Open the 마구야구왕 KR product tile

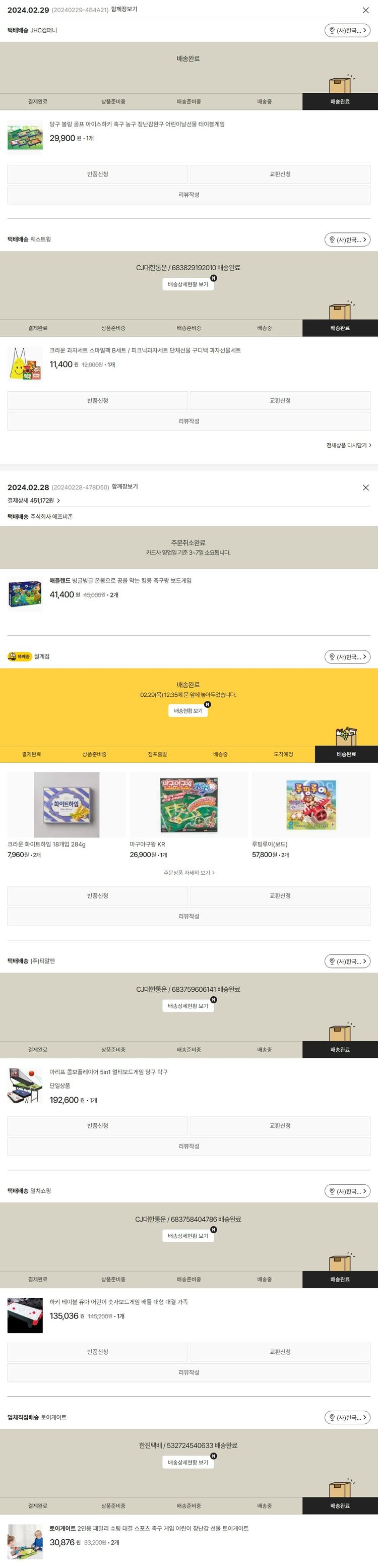(188, 805)
